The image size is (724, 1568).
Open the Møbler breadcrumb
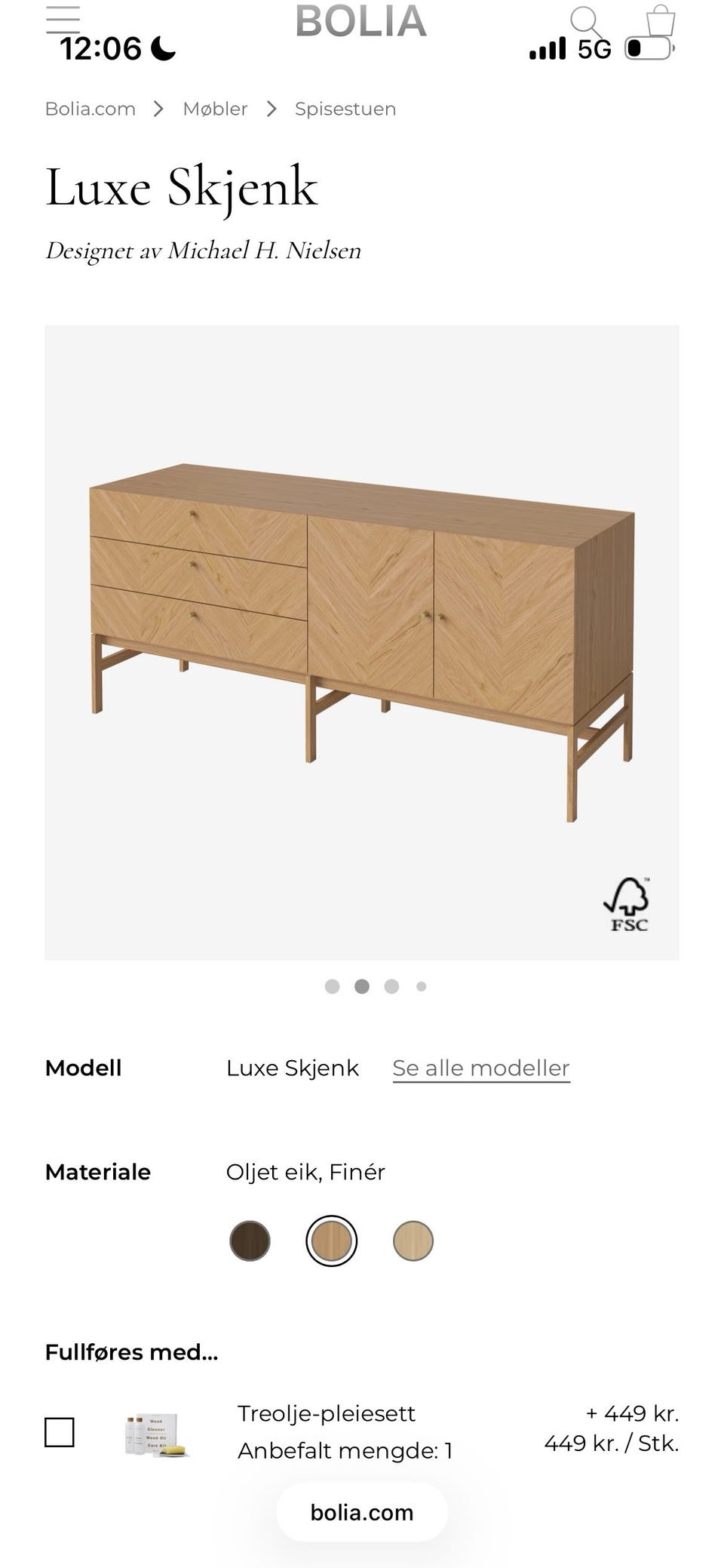pyautogui.click(x=215, y=109)
